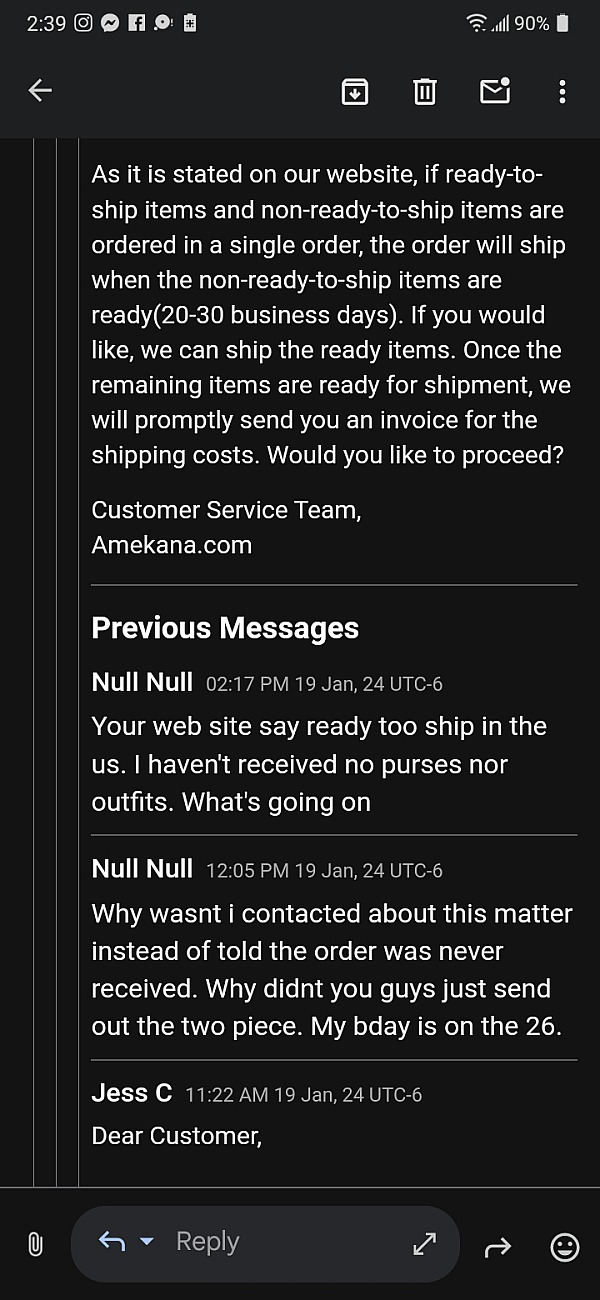Expand the reply box to full screen
The width and height of the screenshot is (600, 1300).
pyautogui.click(x=425, y=1244)
